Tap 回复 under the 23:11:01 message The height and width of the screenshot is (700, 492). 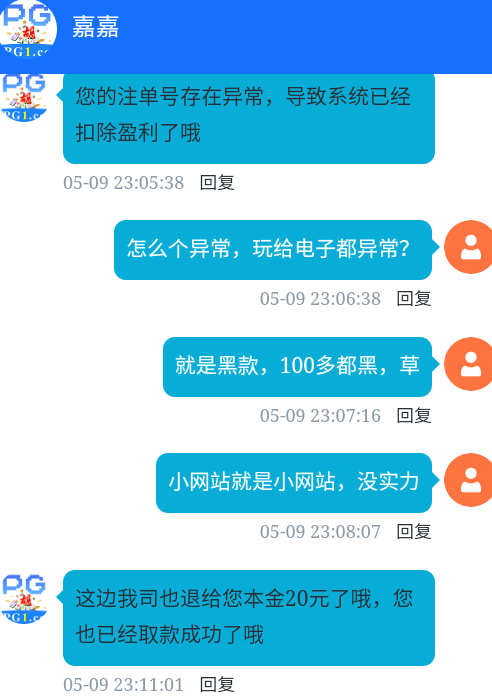(217, 684)
